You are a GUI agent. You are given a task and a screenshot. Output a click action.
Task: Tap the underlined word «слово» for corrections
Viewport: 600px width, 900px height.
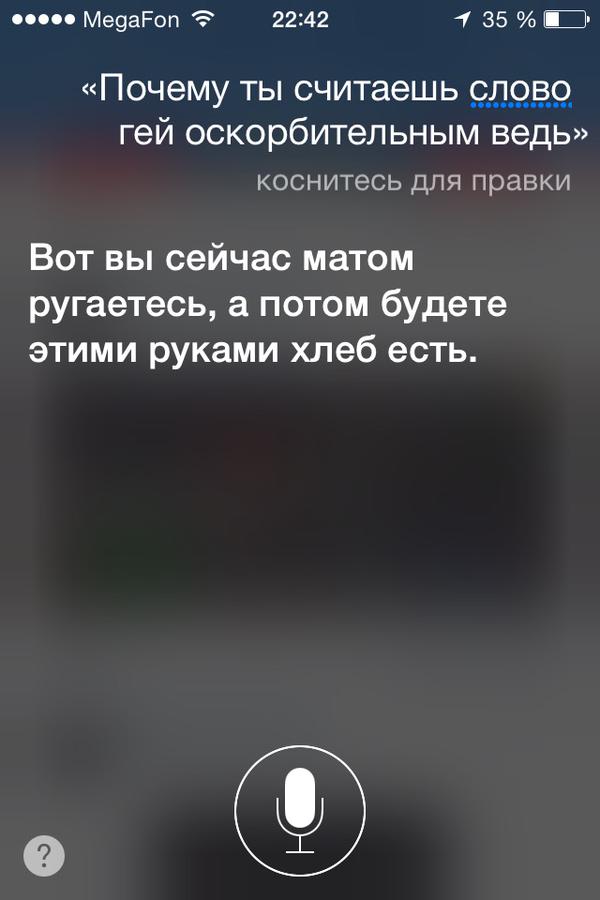pos(520,92)
